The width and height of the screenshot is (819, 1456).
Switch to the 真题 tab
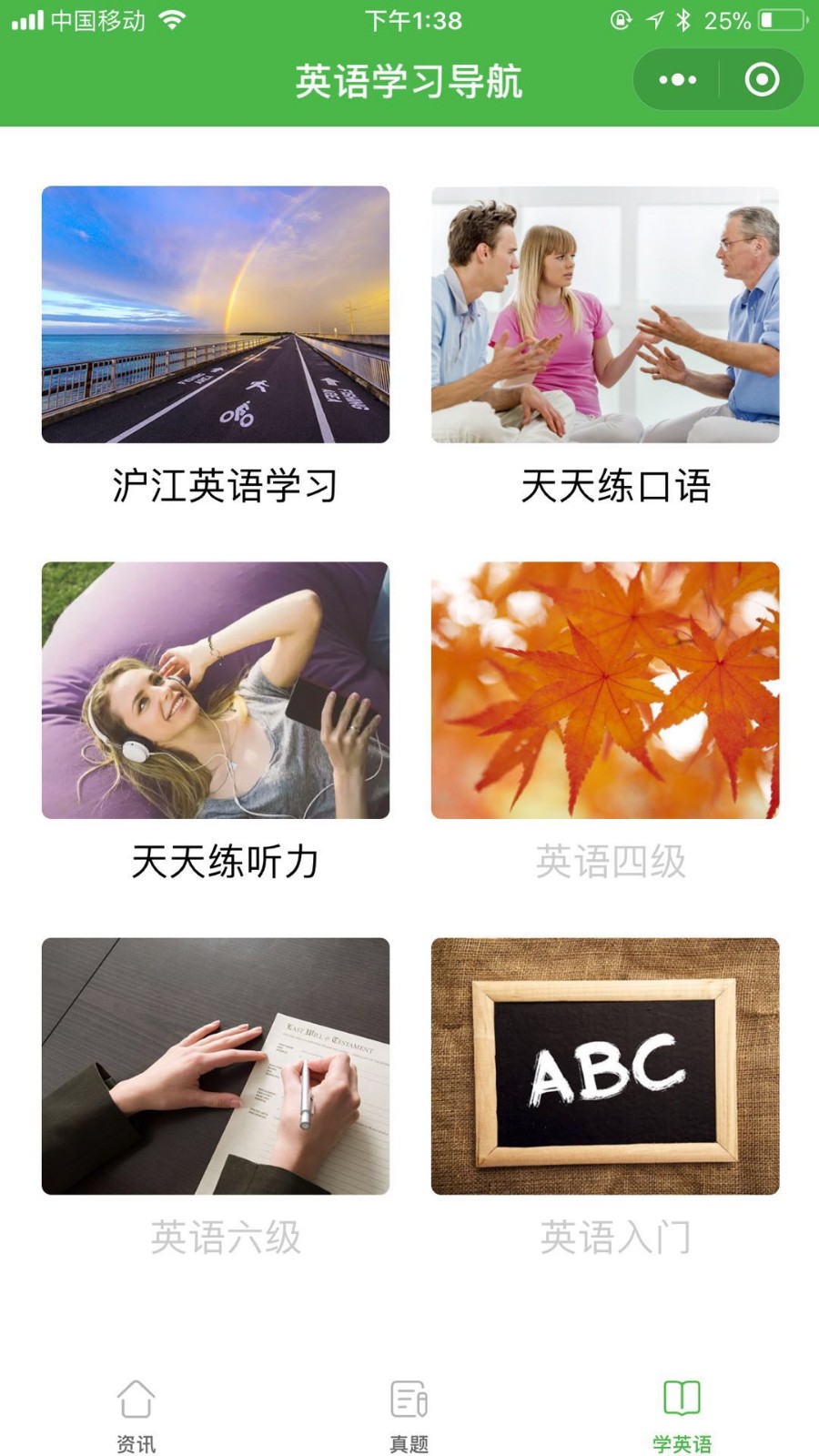coord(409,1416)
